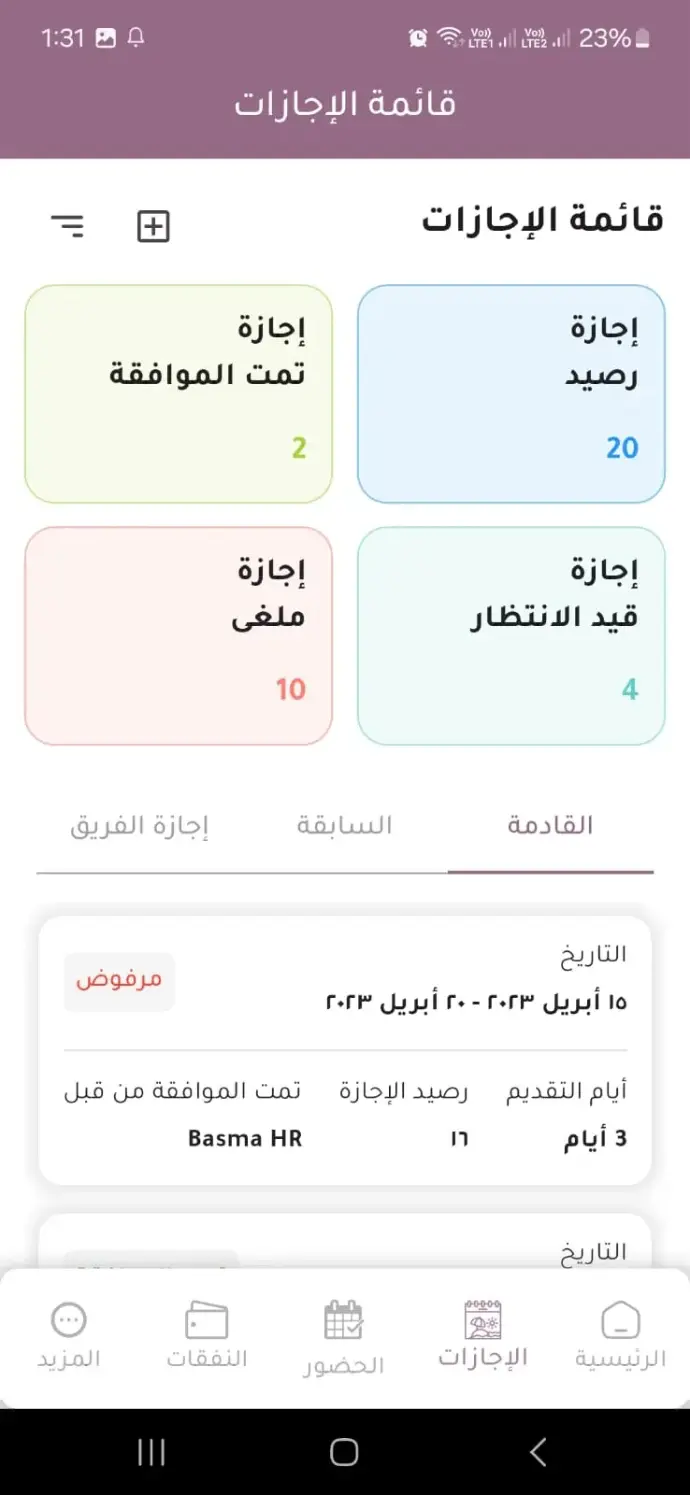Go to the الرئيسية home tab
The width and height of the screenshot is (690, 1495).
click(620, 1334)
